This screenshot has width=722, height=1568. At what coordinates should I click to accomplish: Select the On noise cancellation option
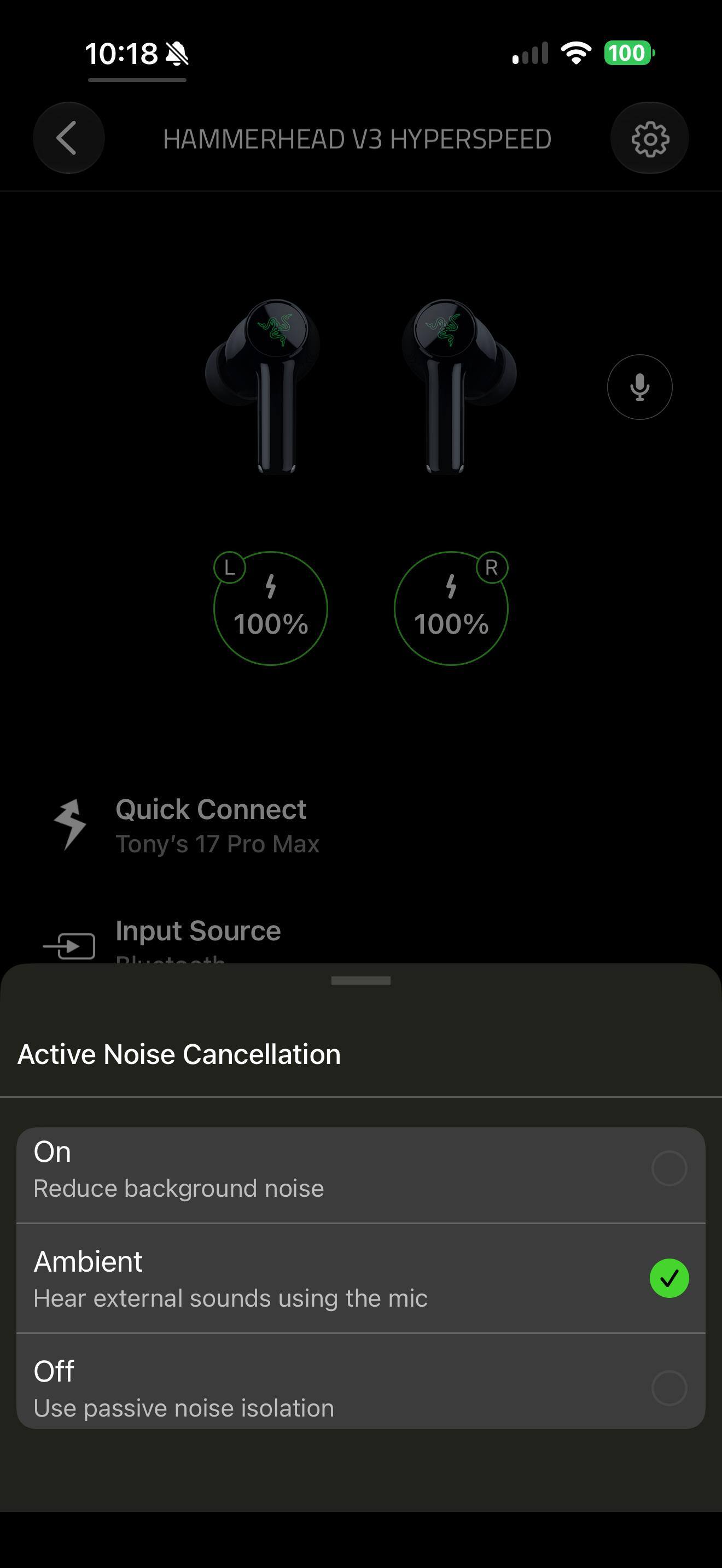tap(360, 1175)
